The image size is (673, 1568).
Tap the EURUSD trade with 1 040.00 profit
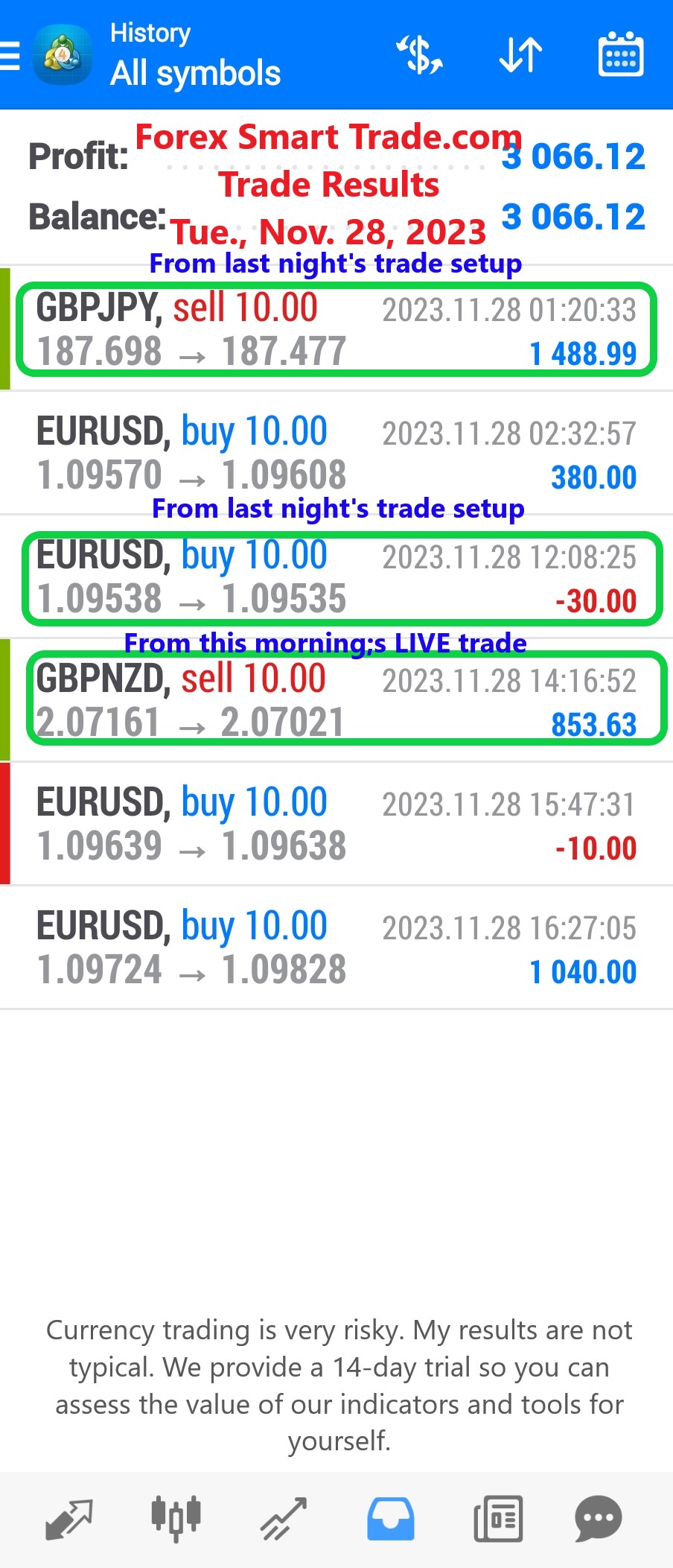coord(336,948)
